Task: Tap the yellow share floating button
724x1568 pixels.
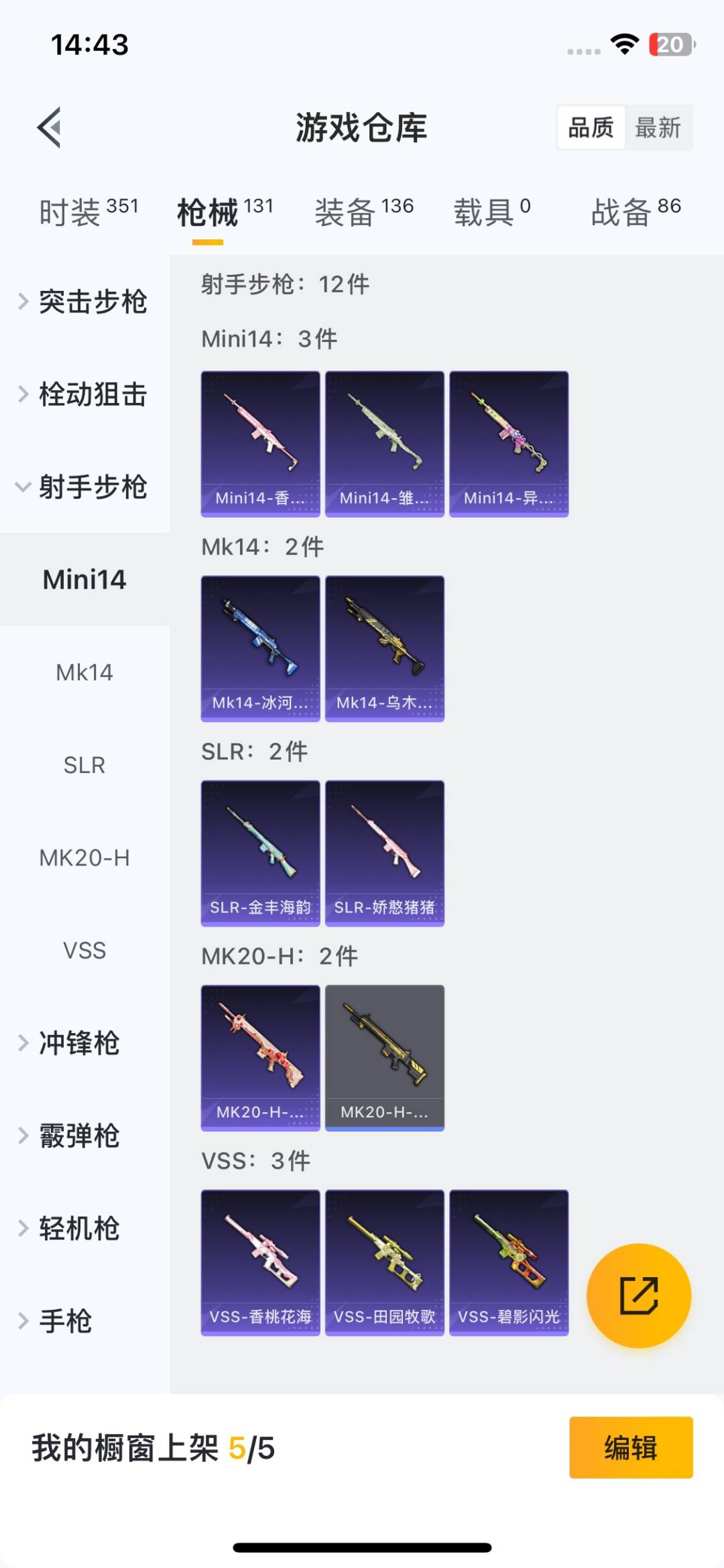Action: (x=638, y=1295)
